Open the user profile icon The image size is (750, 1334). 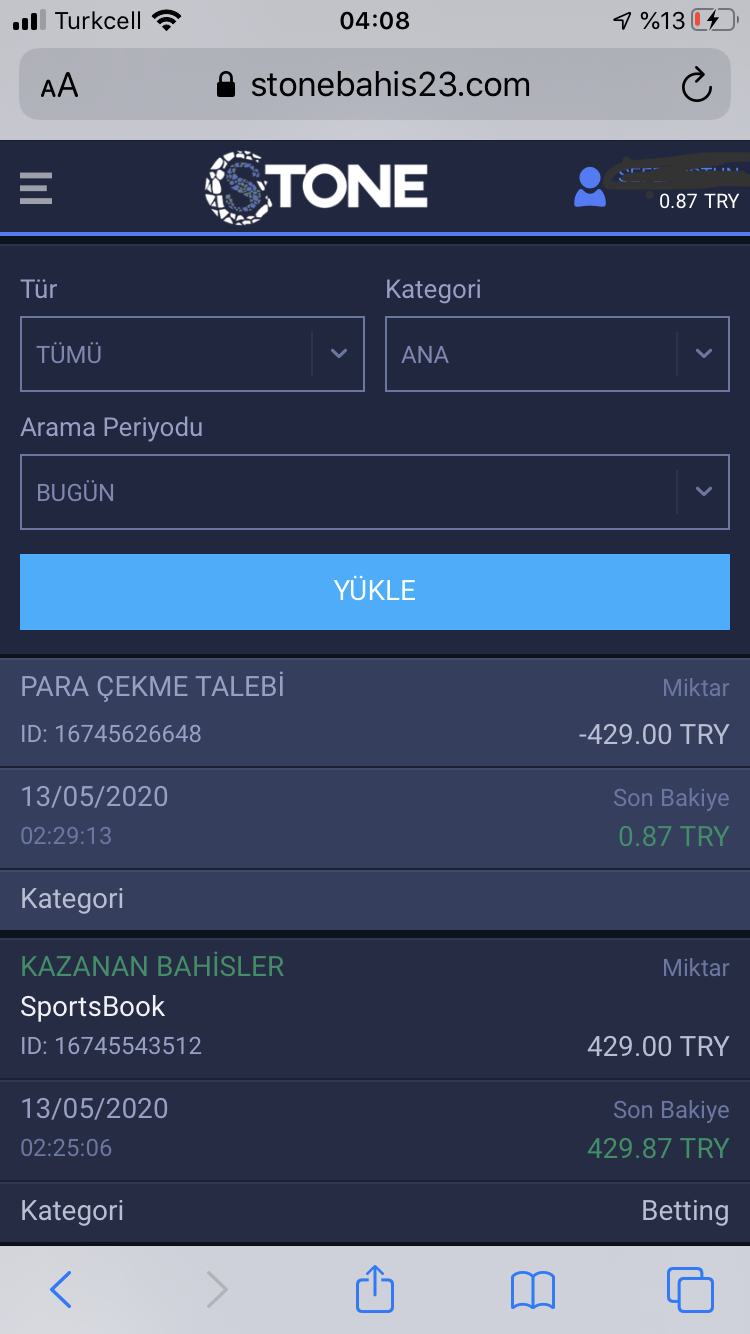point(590,187)
